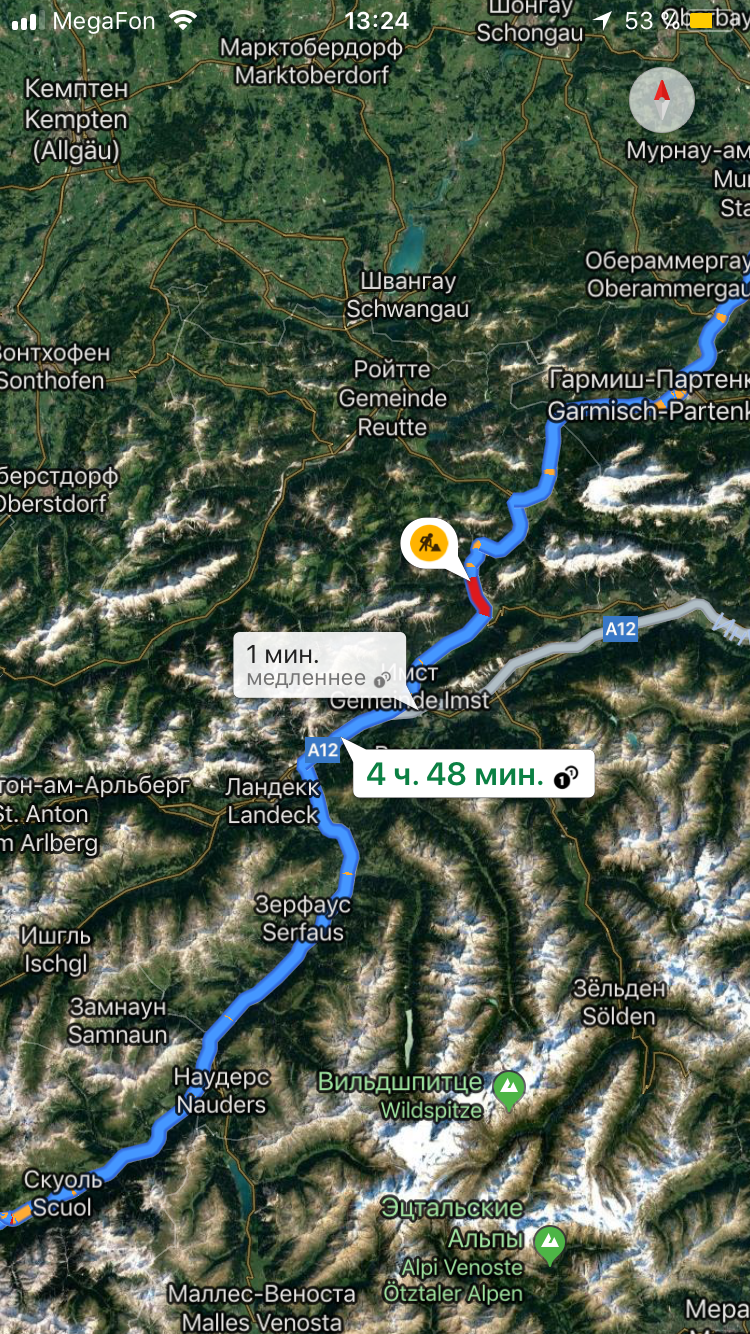Open the Ötztaler Alpen place marker
750x1334 pixels.
click(x=549, y=1245)
